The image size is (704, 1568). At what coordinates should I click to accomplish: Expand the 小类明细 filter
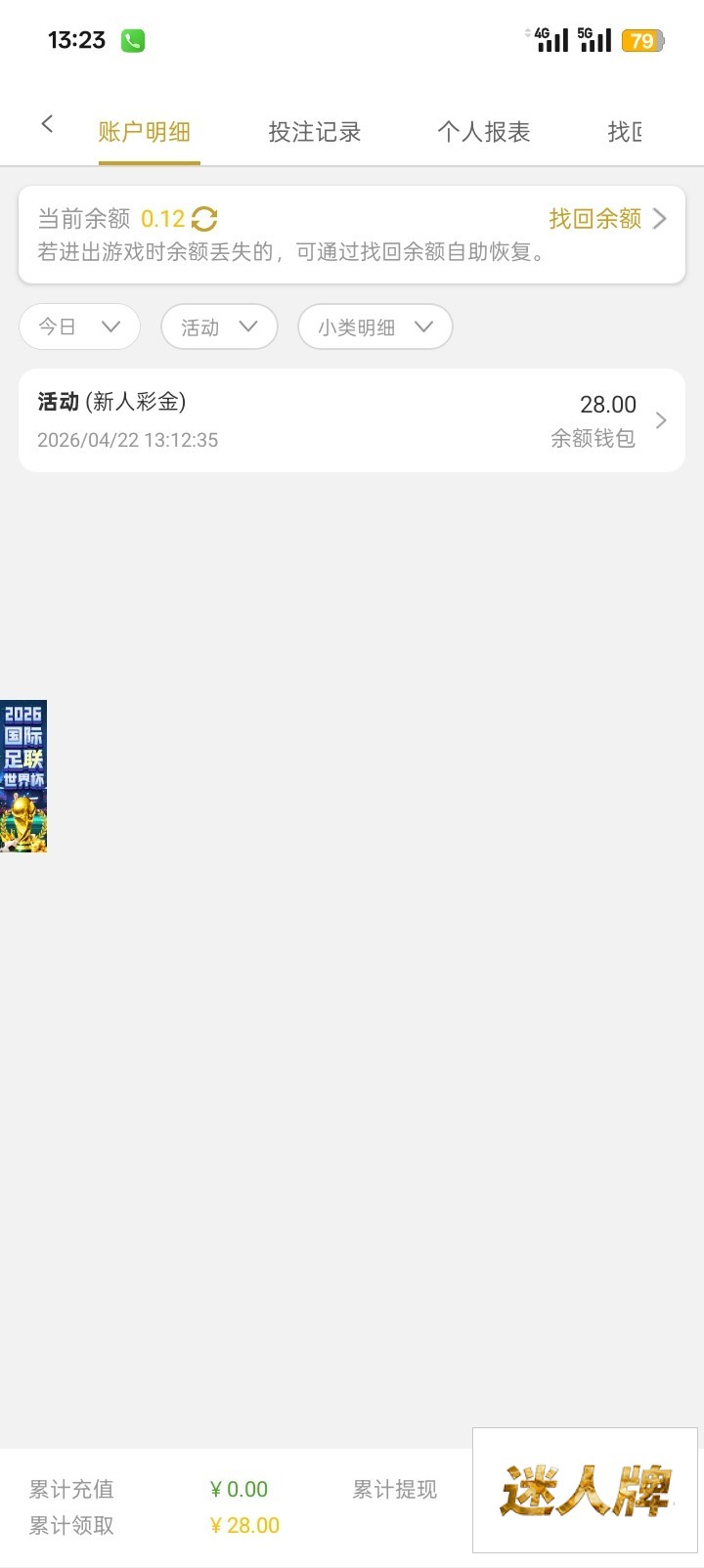coord(374,327)
